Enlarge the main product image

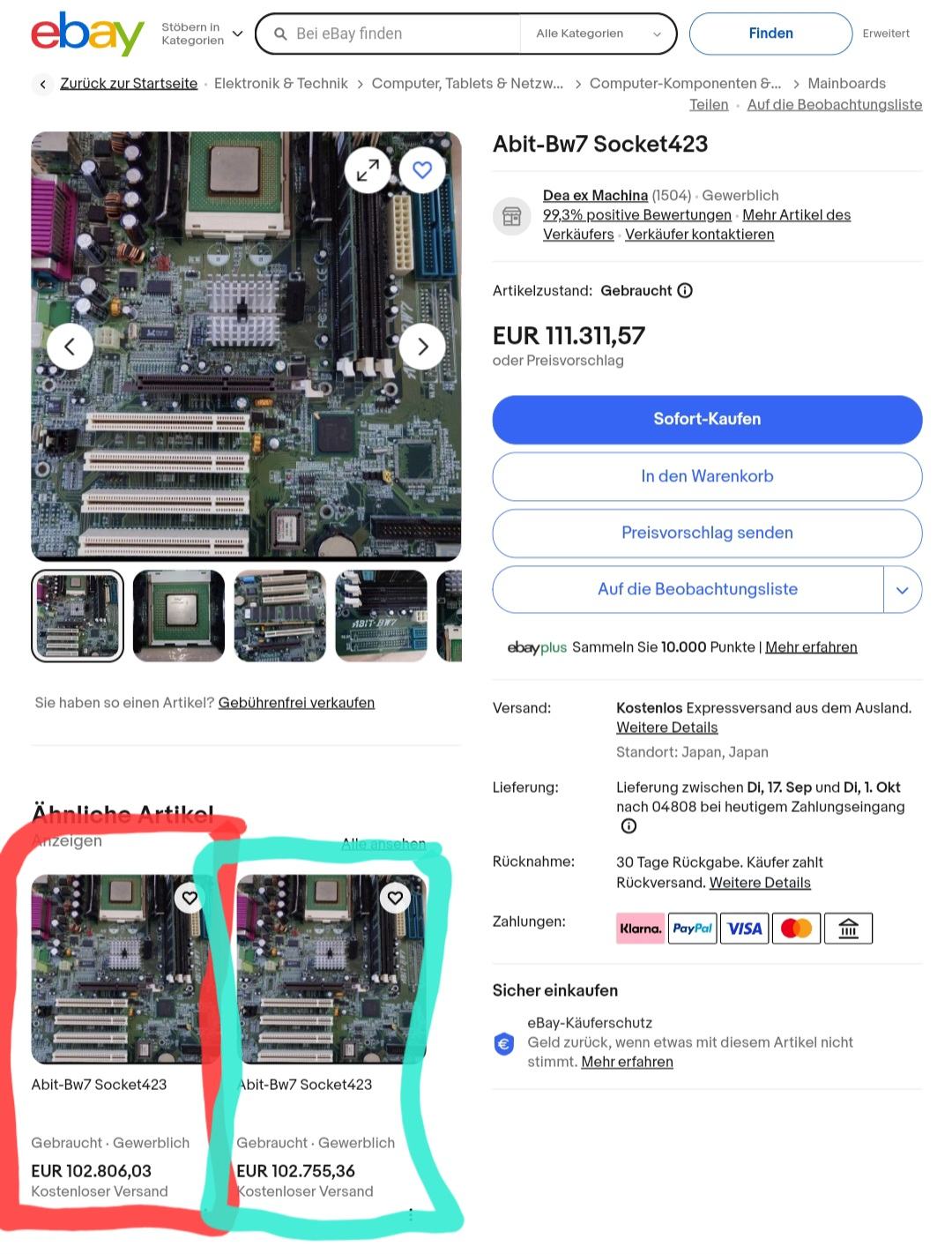pyautogui.click(x=368, y=169)
